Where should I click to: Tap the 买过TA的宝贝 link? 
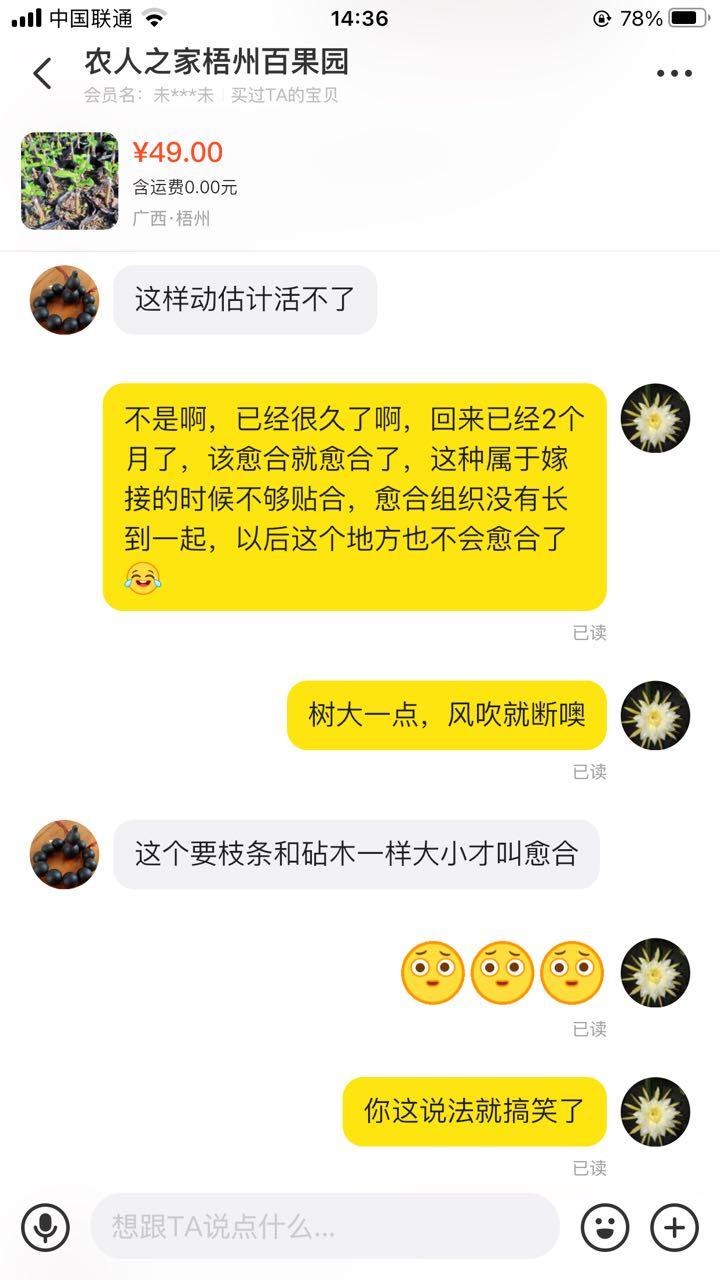tap(284, 95)
